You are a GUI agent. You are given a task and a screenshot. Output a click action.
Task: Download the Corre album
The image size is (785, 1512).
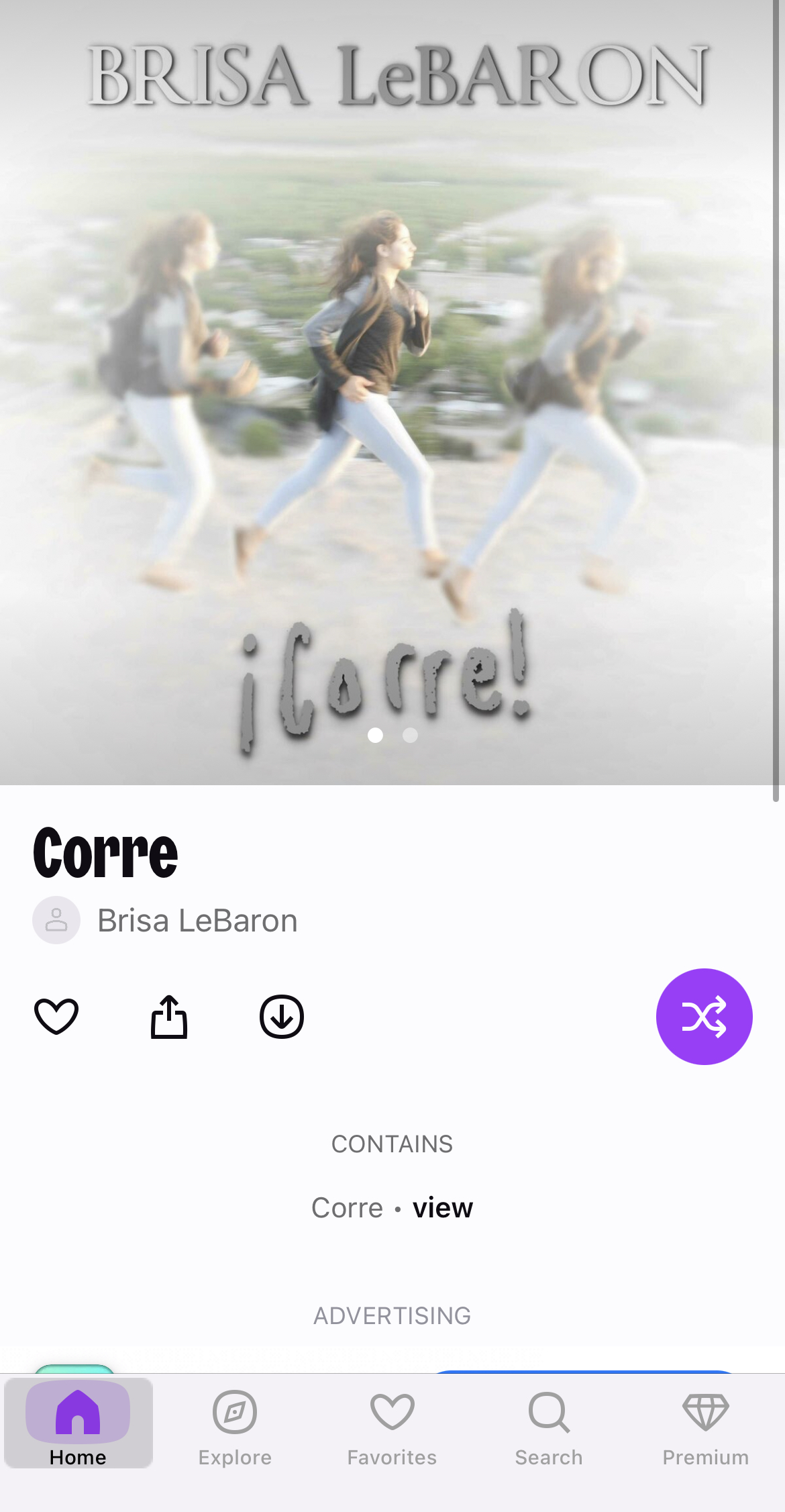282,1016
